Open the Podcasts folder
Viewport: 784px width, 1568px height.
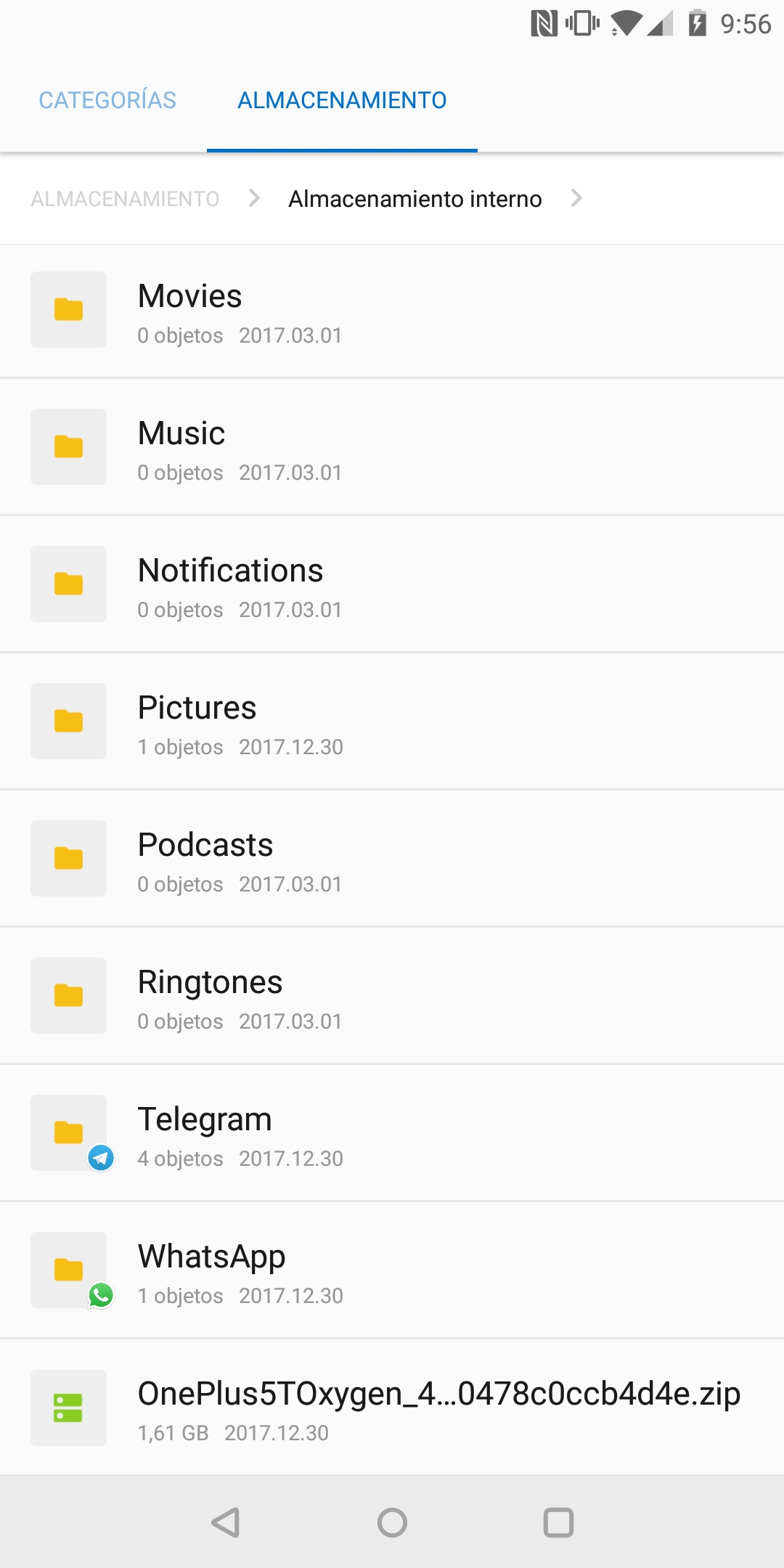[x=392, y=859]
